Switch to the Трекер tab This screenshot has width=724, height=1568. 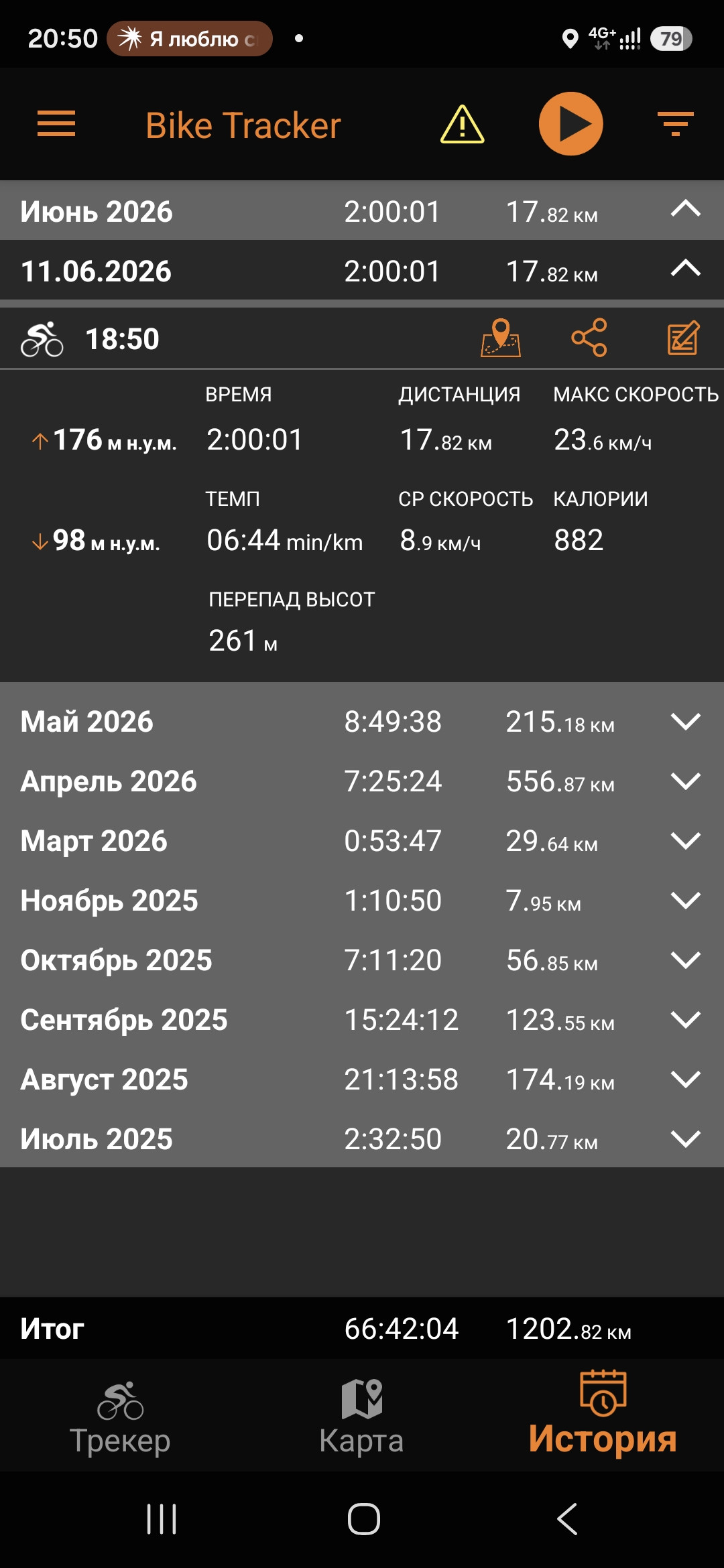click(x=121, y=1417)
